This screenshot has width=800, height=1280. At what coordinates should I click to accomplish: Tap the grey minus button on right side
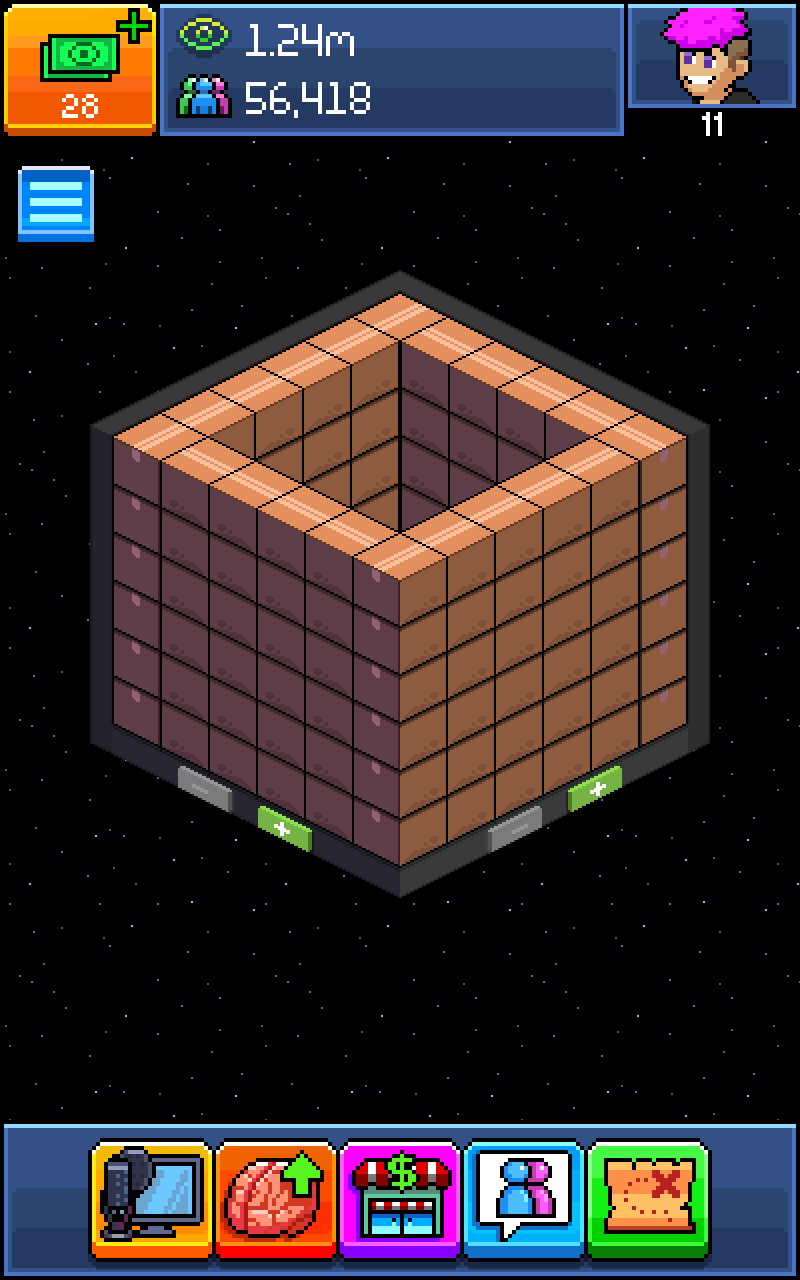click(x=515, y=829)
